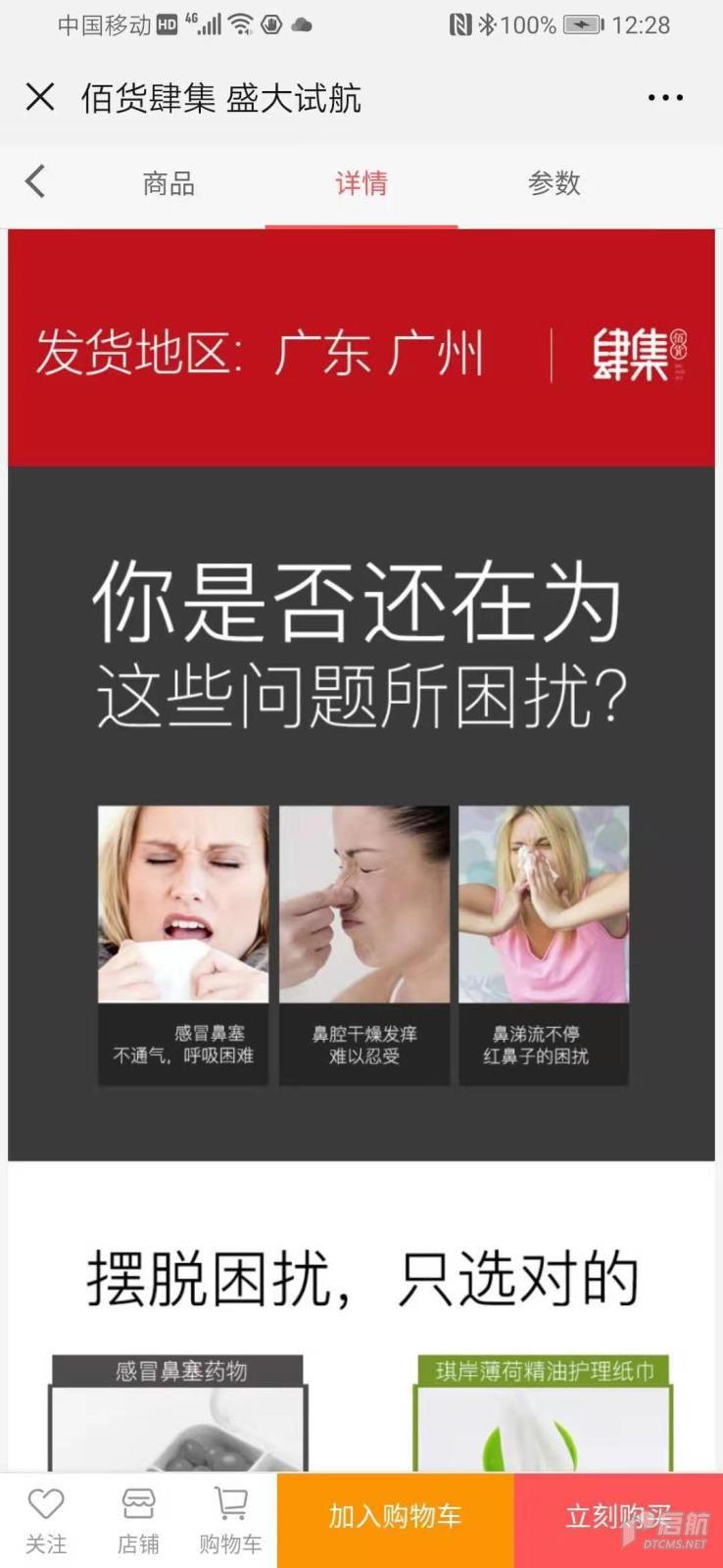
Task: Open the 店铺 store page
Action: click(x=138, y=1520)
